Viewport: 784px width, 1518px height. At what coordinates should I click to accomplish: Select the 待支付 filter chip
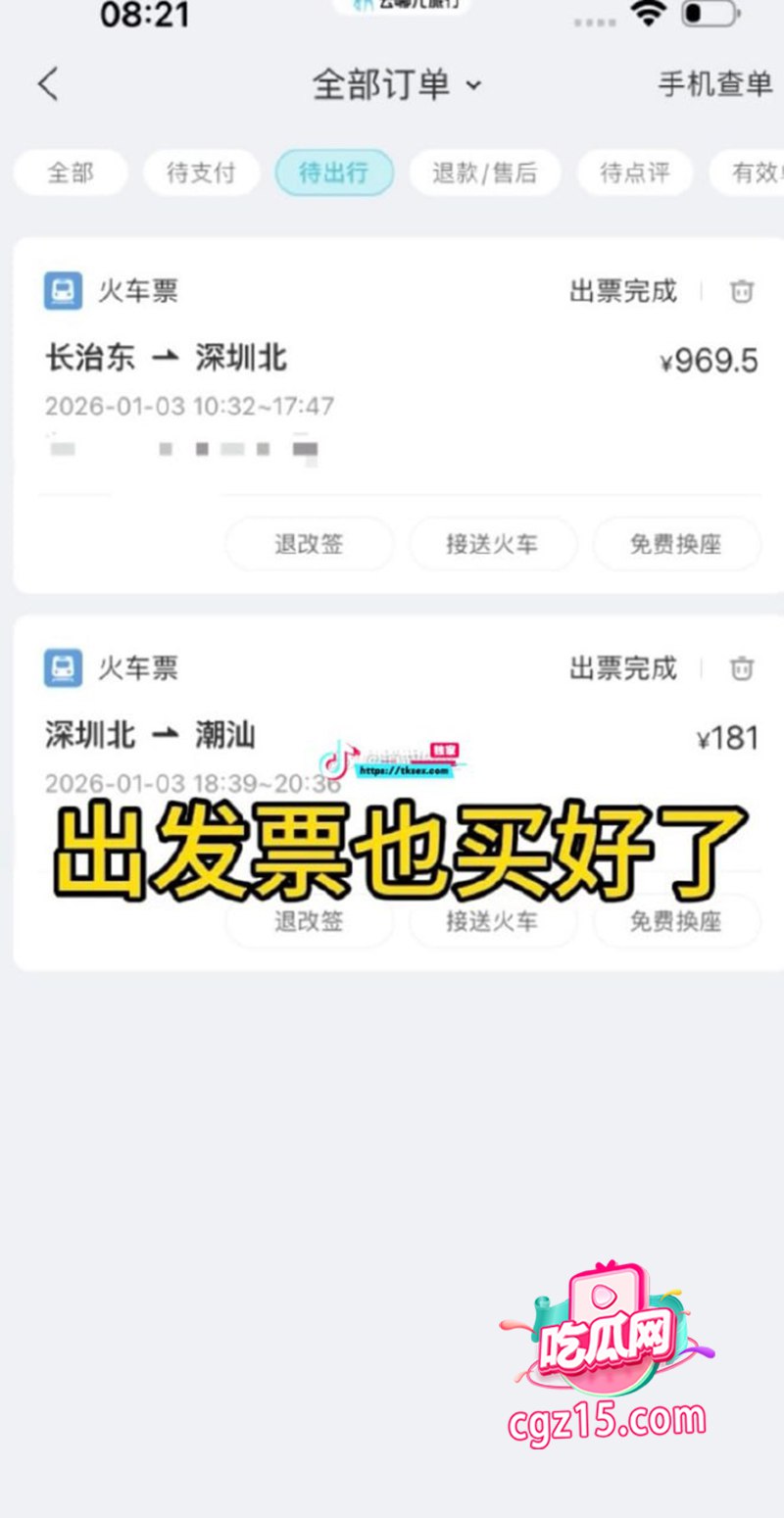(201, 173)
